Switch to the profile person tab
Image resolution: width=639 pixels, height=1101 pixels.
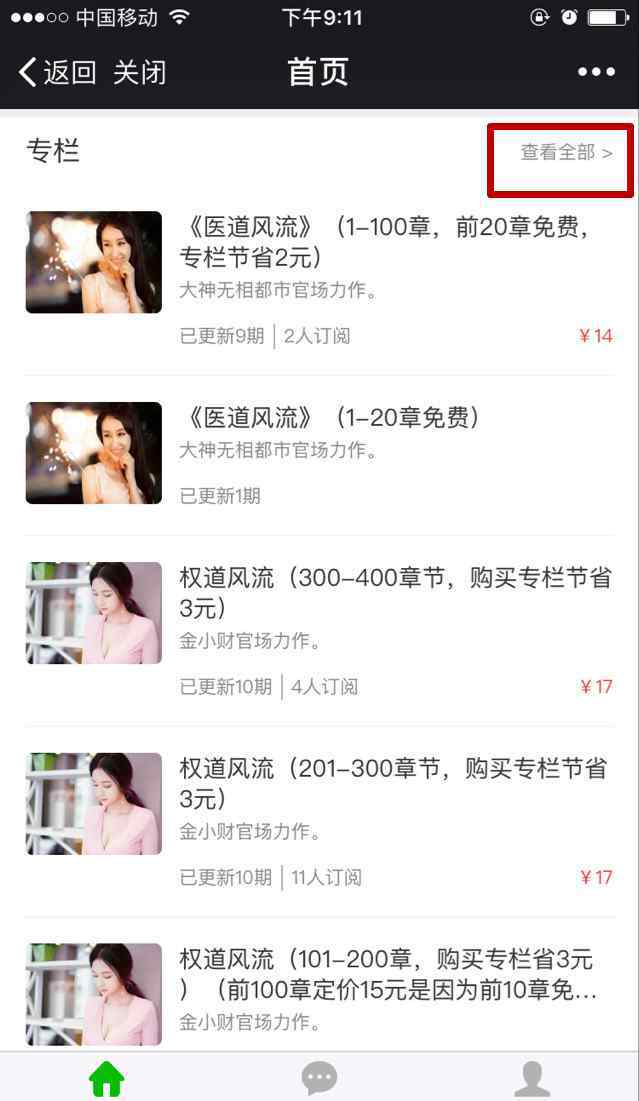(532, 1078)
